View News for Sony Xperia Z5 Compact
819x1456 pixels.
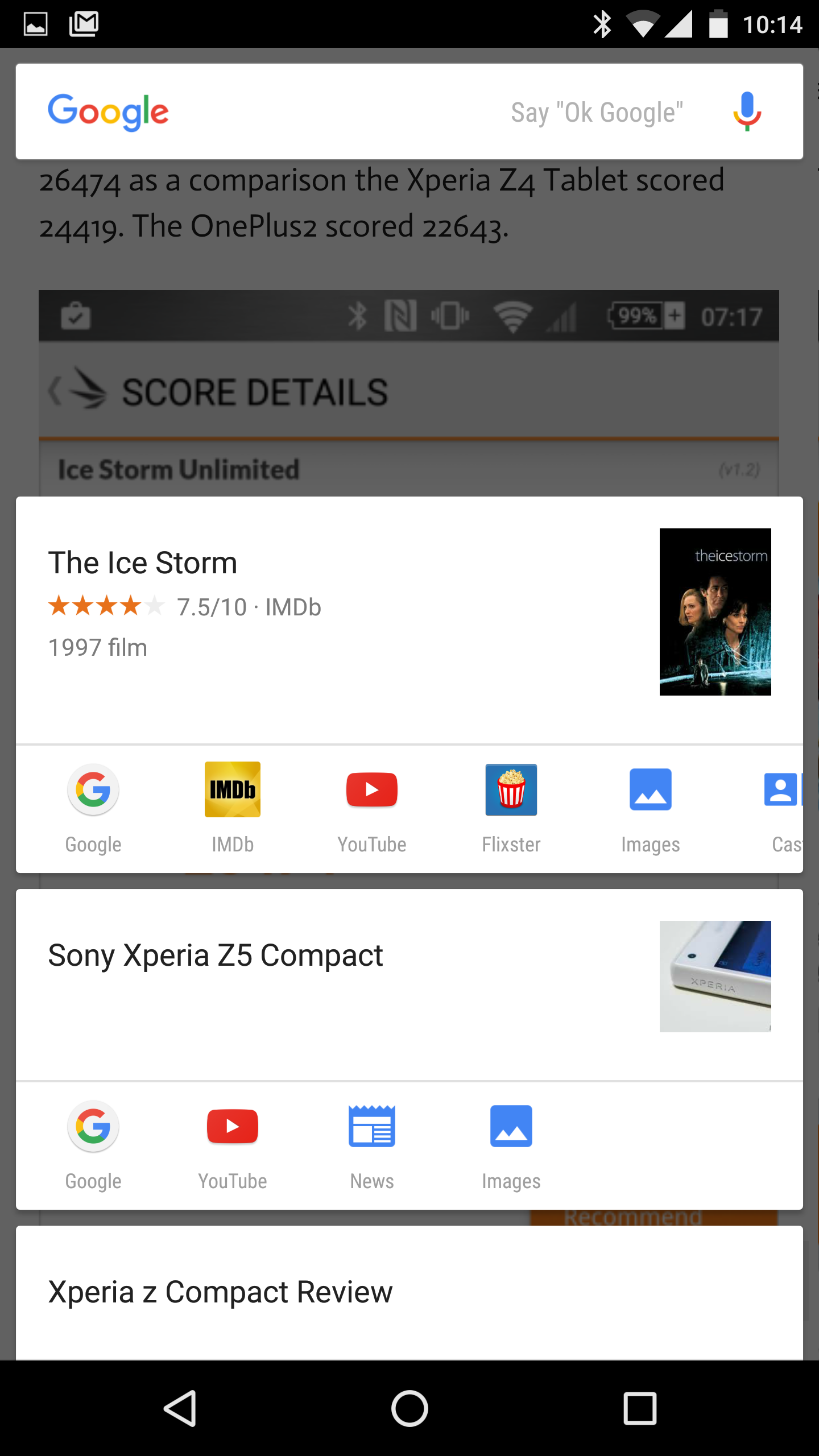pyautogui.click(x=372, y=1144)
